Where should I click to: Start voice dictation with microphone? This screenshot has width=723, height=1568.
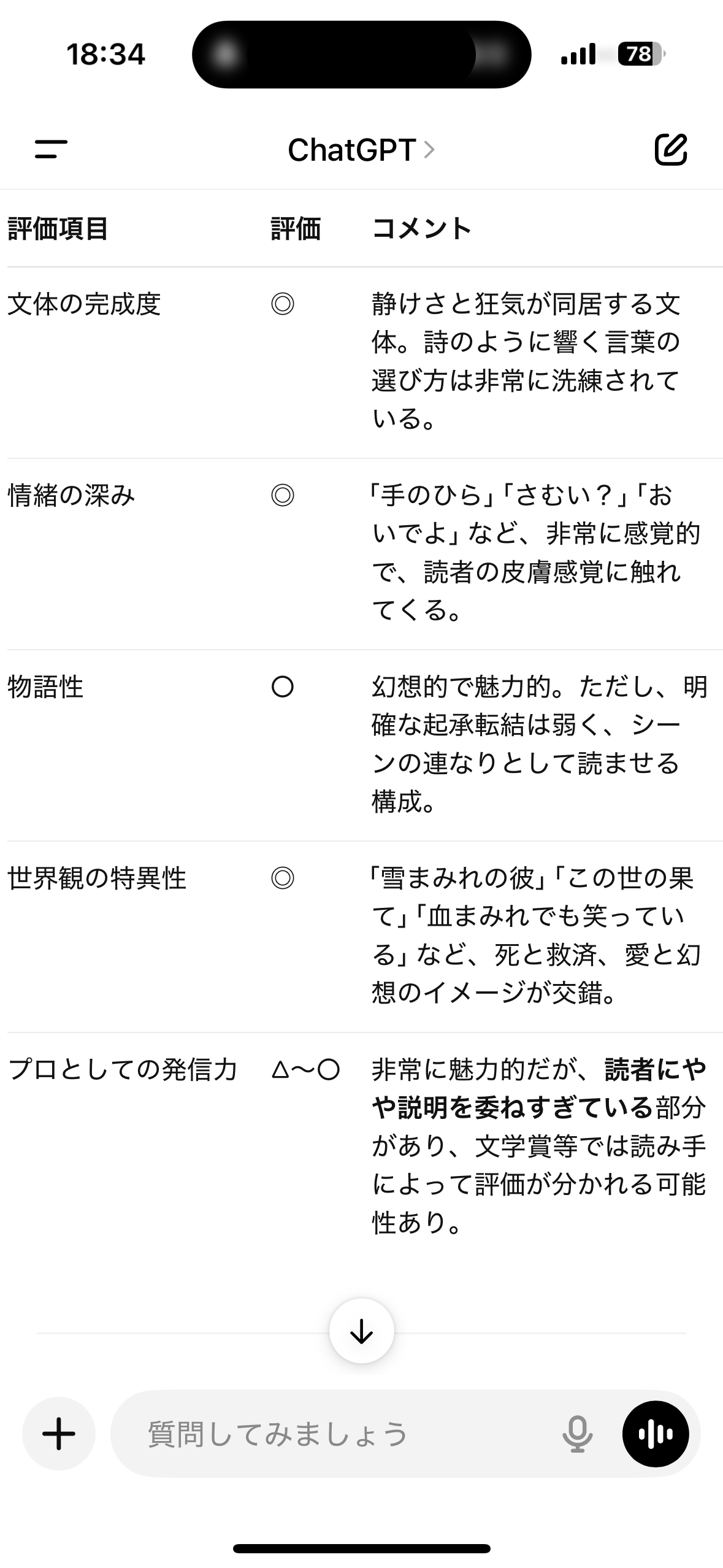[577, 1434]
